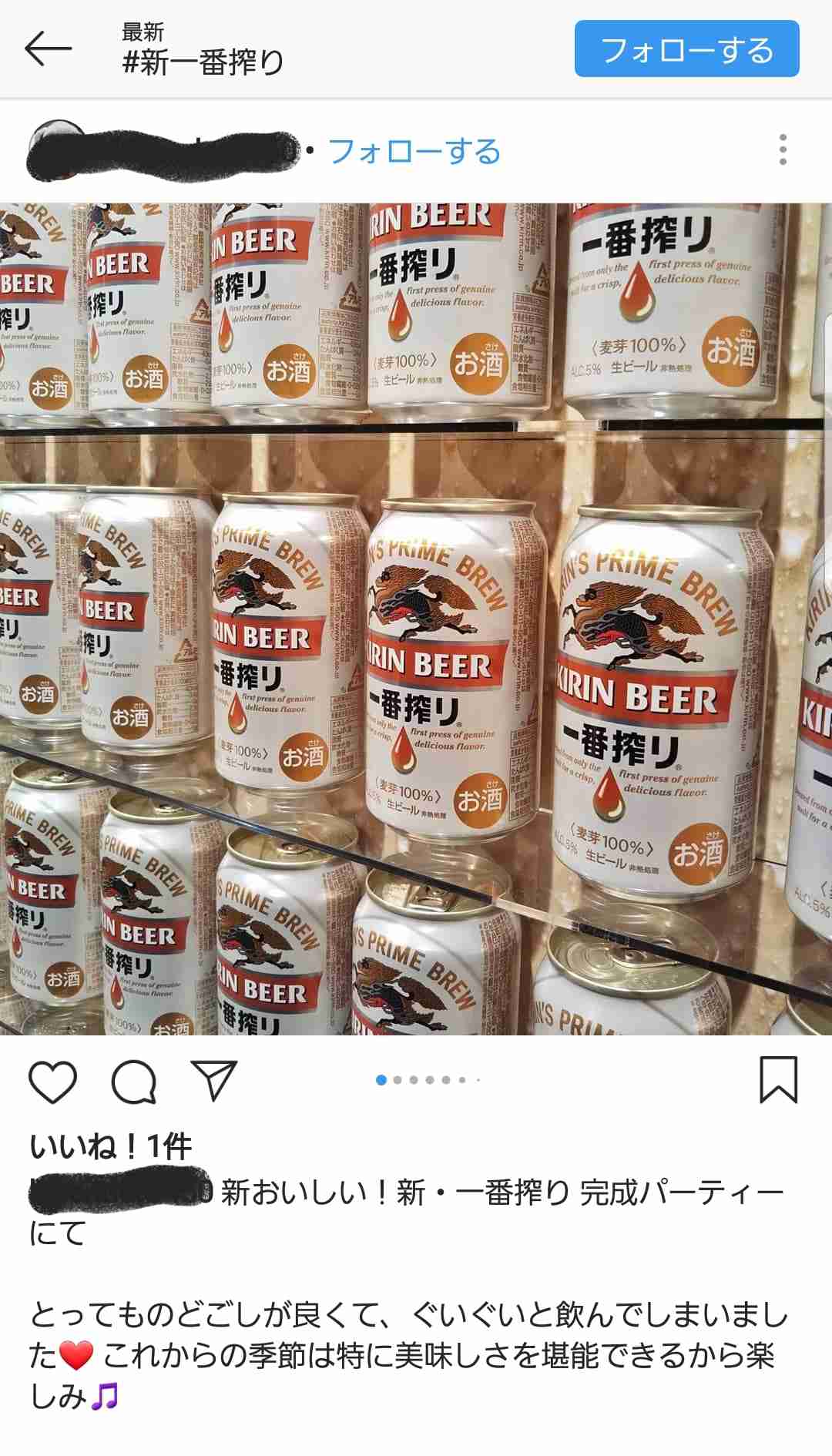The height and width of the screenshot is (1456, 832).
Task: Open comments via speech bubble icon
Action: (x=134, y=1082)
